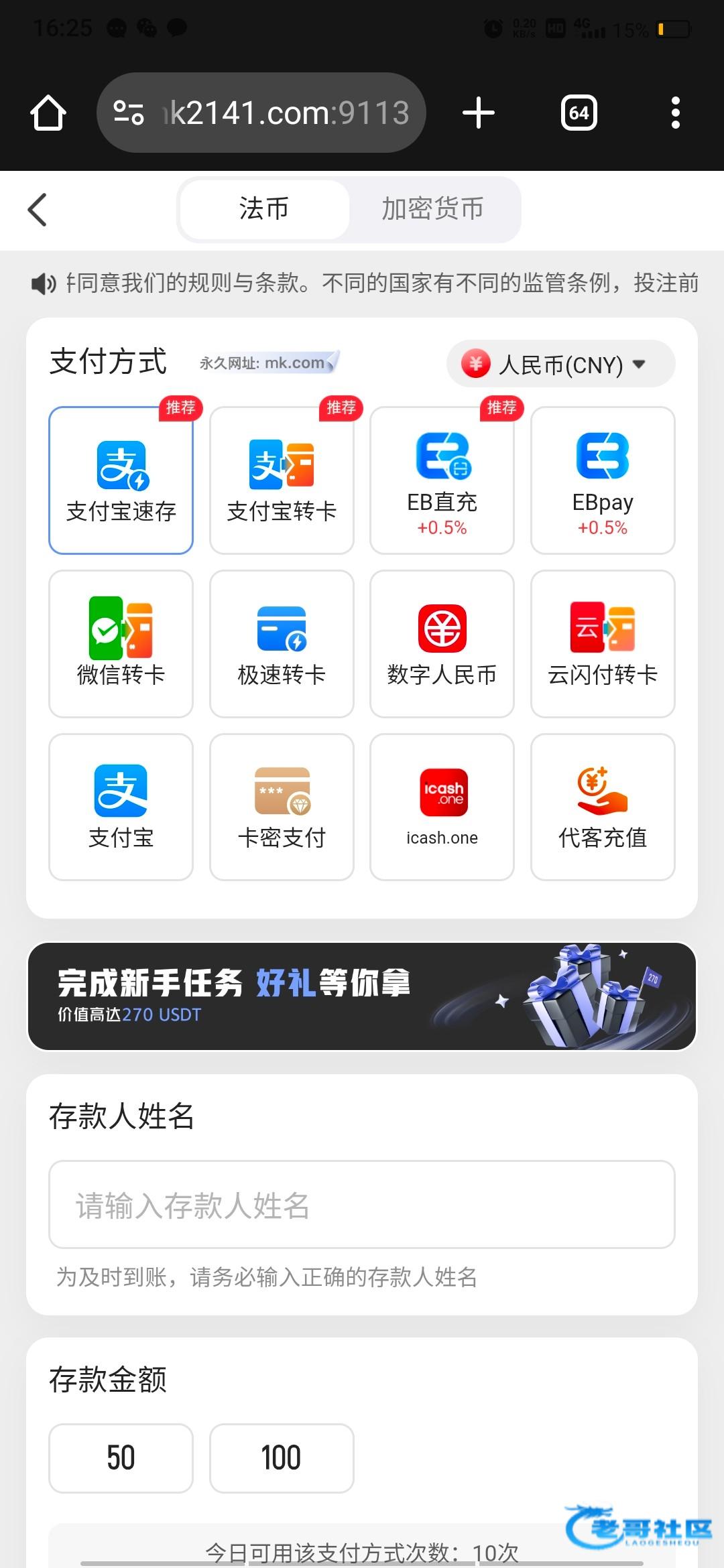Select the 法币 tab
Viewport: 724px width, 1568px height.
[264, 209]
